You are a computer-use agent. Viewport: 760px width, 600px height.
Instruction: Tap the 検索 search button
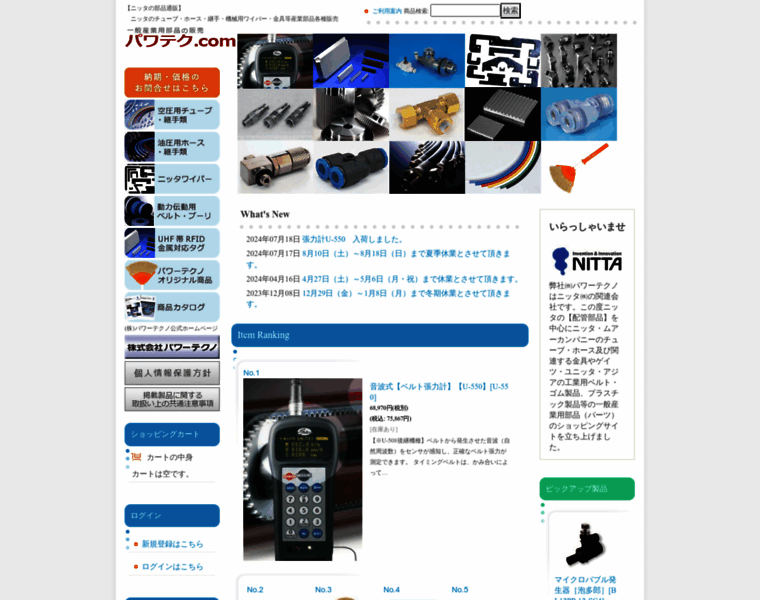[510, 11]
